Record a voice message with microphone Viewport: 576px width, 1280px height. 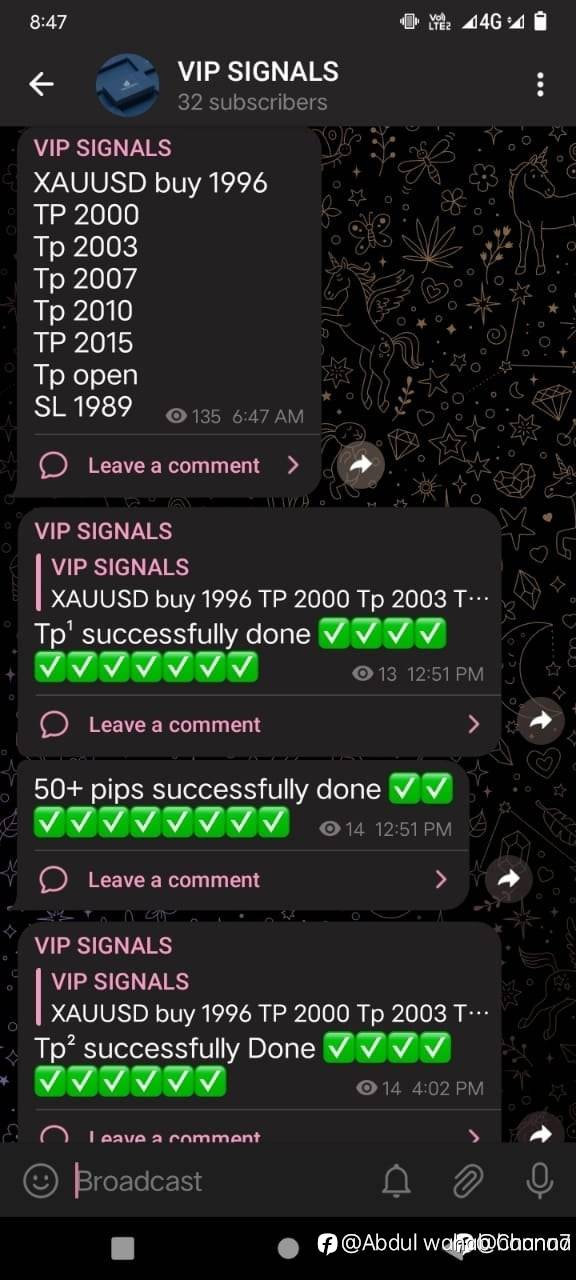tap(540, 1181)
